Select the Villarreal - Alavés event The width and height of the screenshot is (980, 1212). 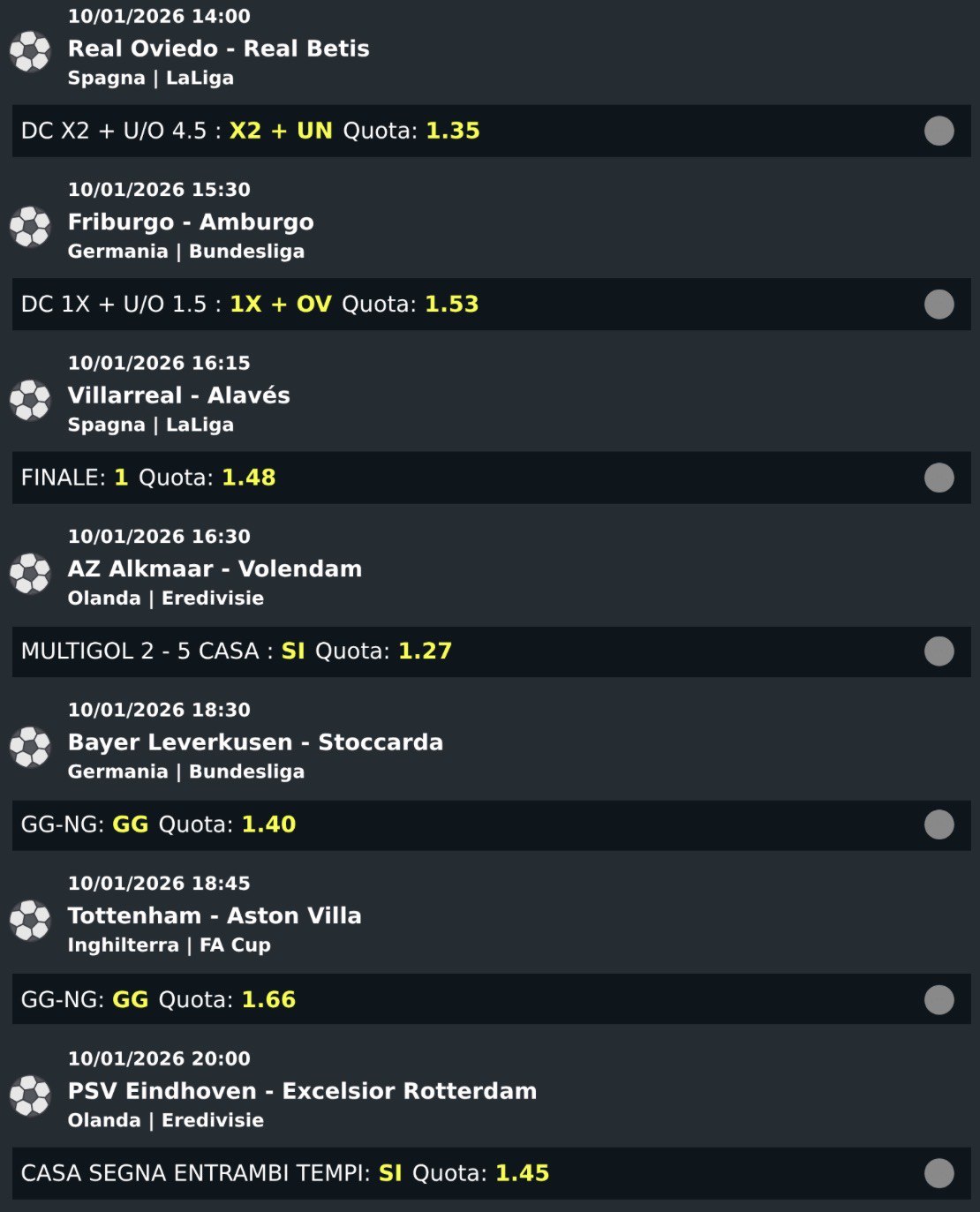(178, 395)
